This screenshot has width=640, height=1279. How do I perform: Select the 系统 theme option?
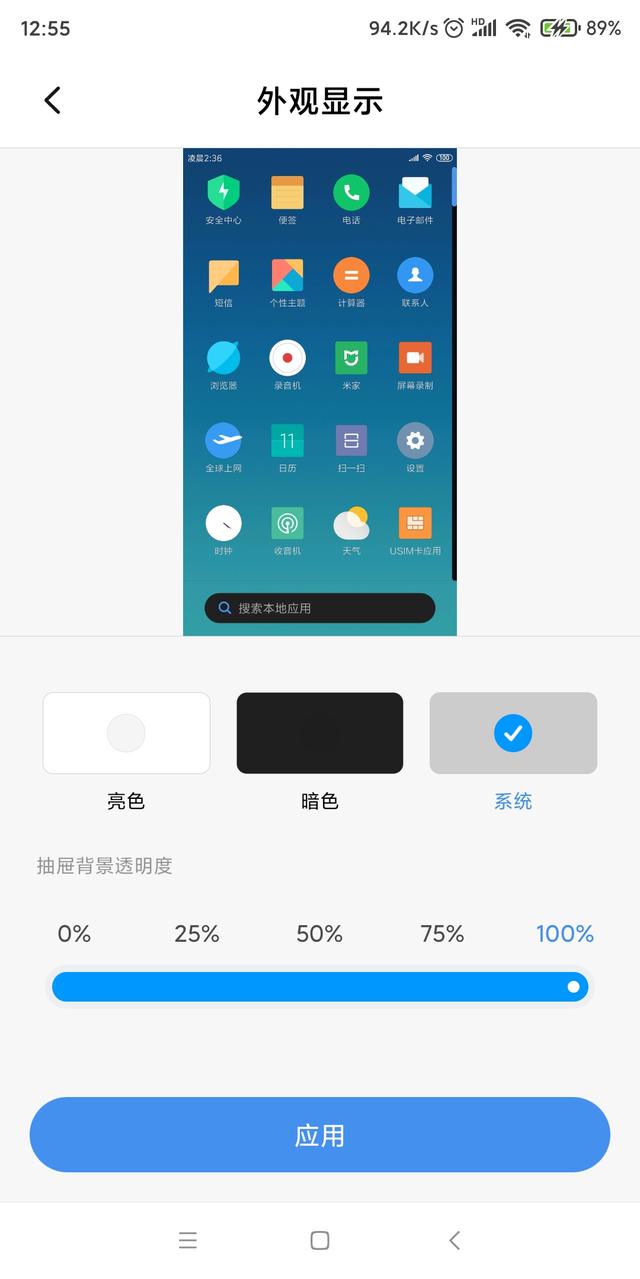513,733
